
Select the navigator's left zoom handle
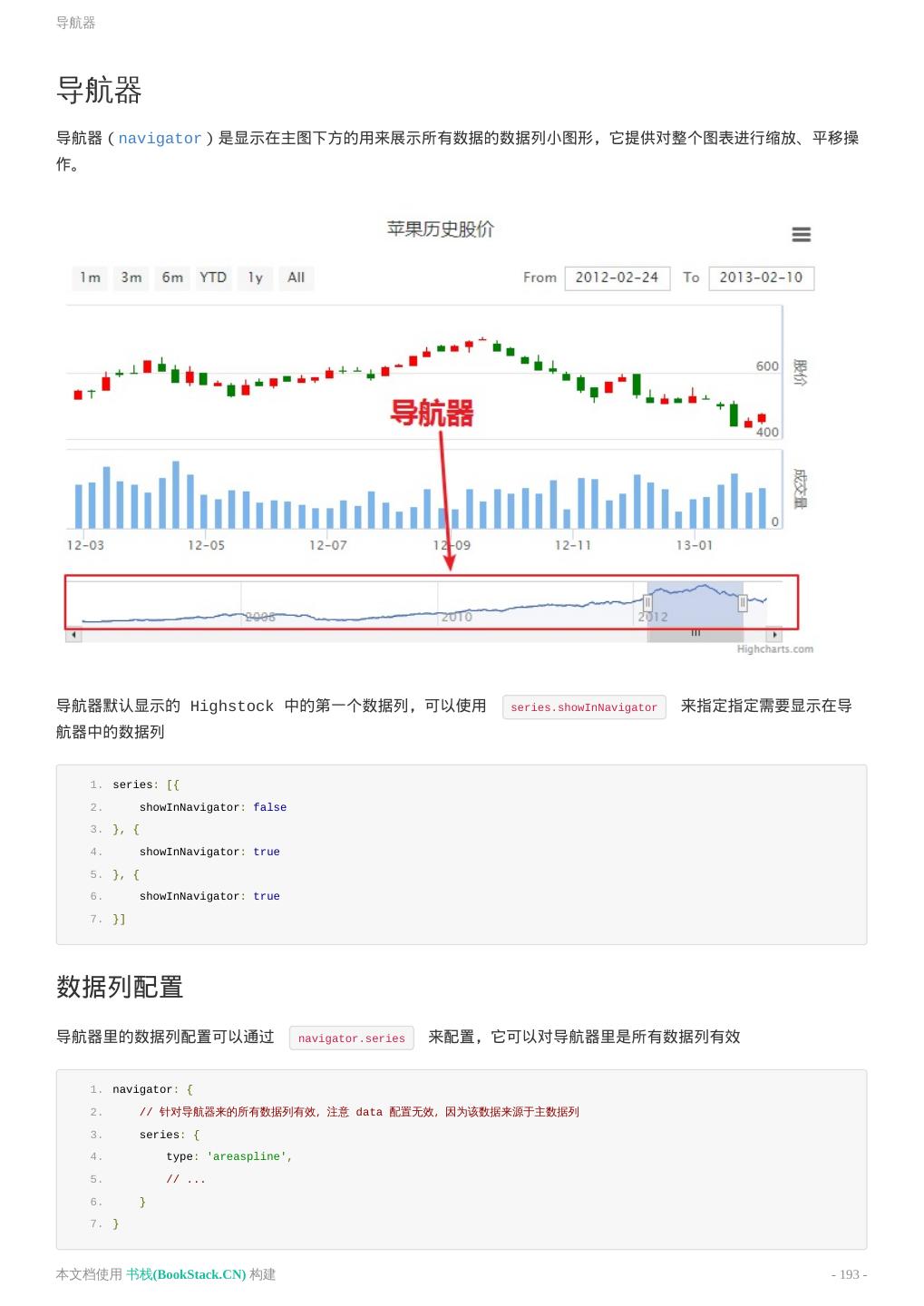[x=649, y=601]
